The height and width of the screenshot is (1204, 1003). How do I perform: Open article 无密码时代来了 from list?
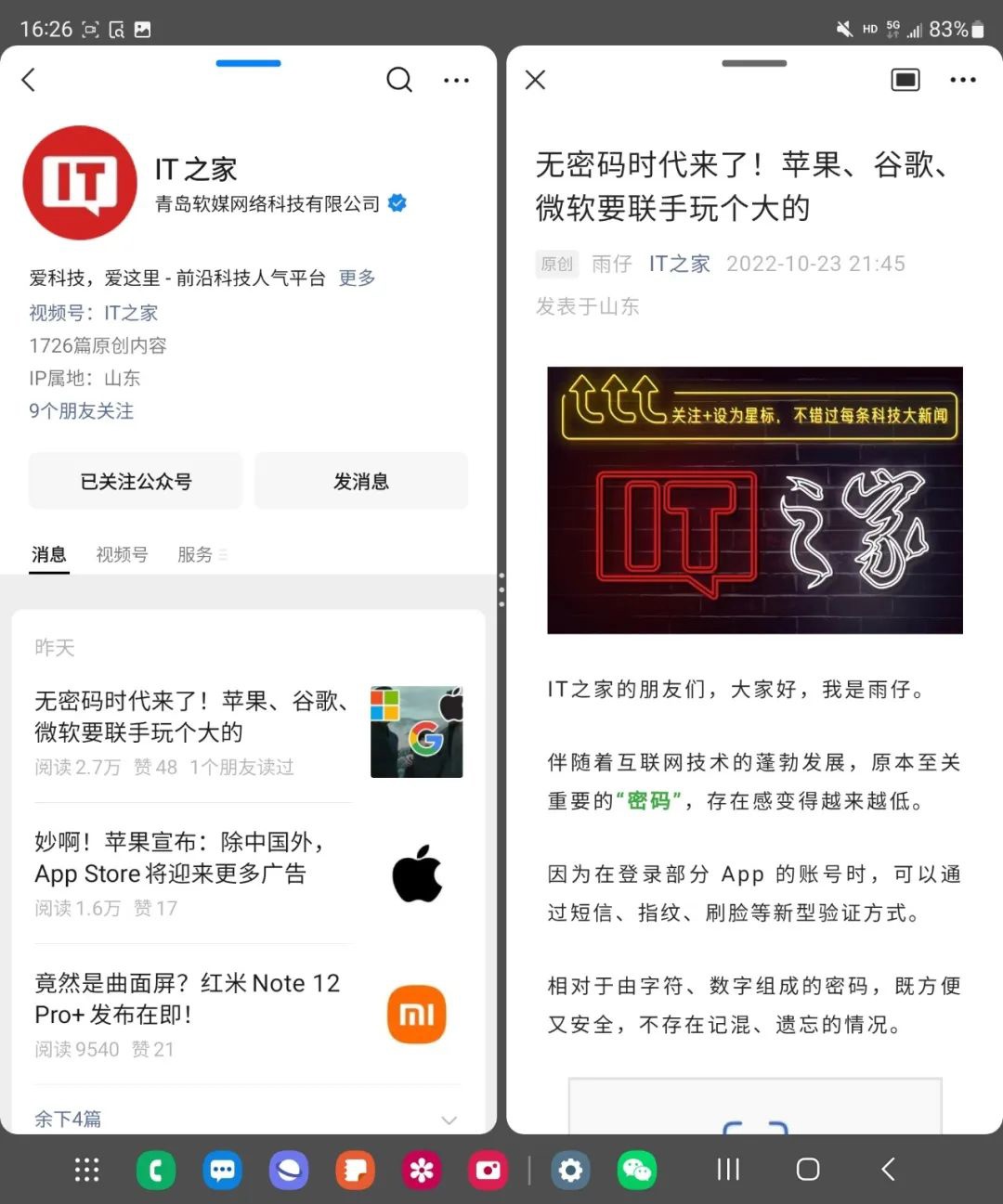(x=190, y=717)
